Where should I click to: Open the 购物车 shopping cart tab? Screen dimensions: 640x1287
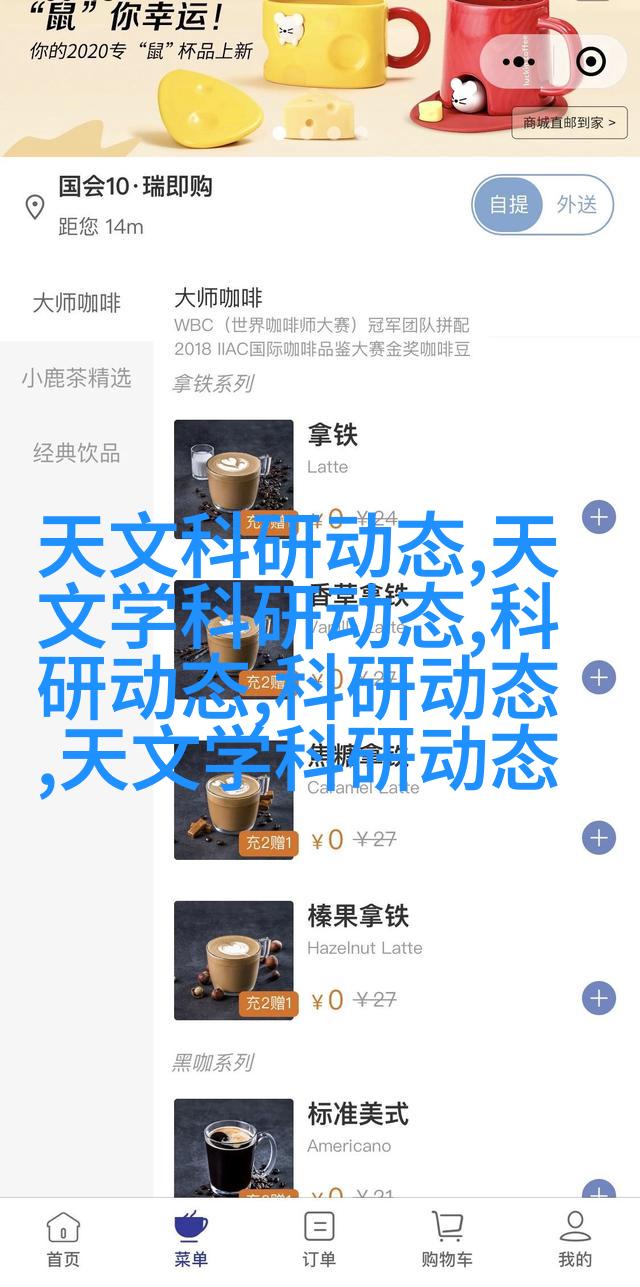pos(446,1240)
